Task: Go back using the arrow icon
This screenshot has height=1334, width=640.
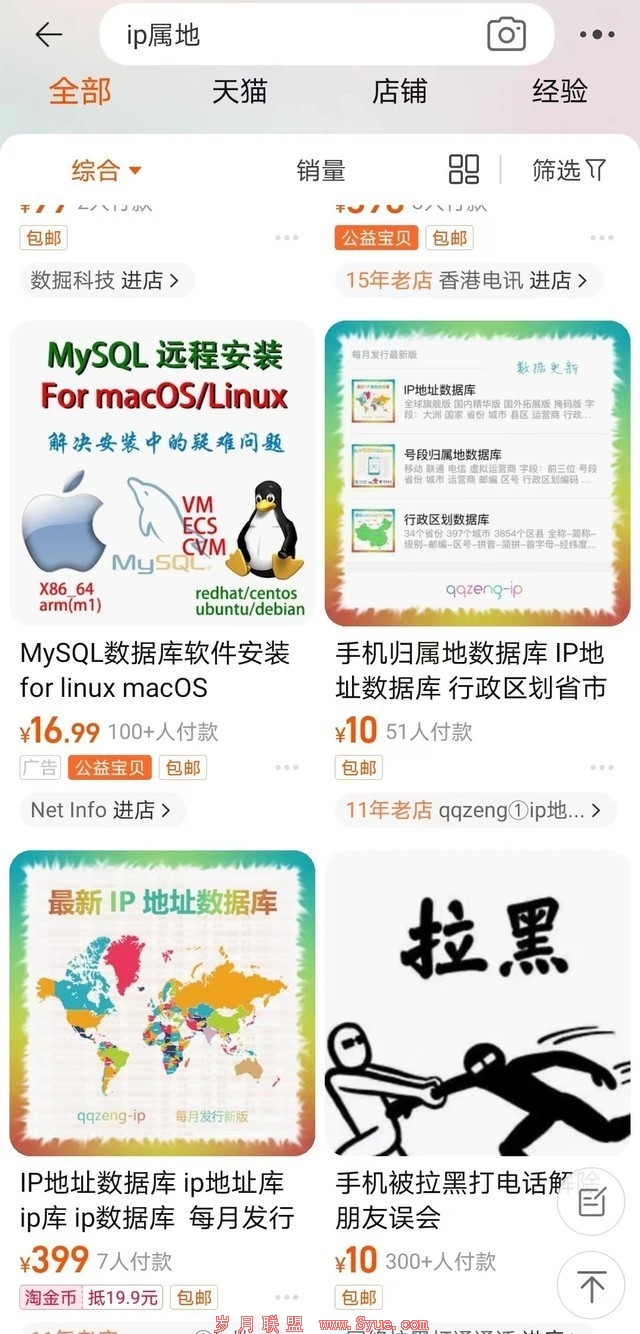Action: coord(48,35)
